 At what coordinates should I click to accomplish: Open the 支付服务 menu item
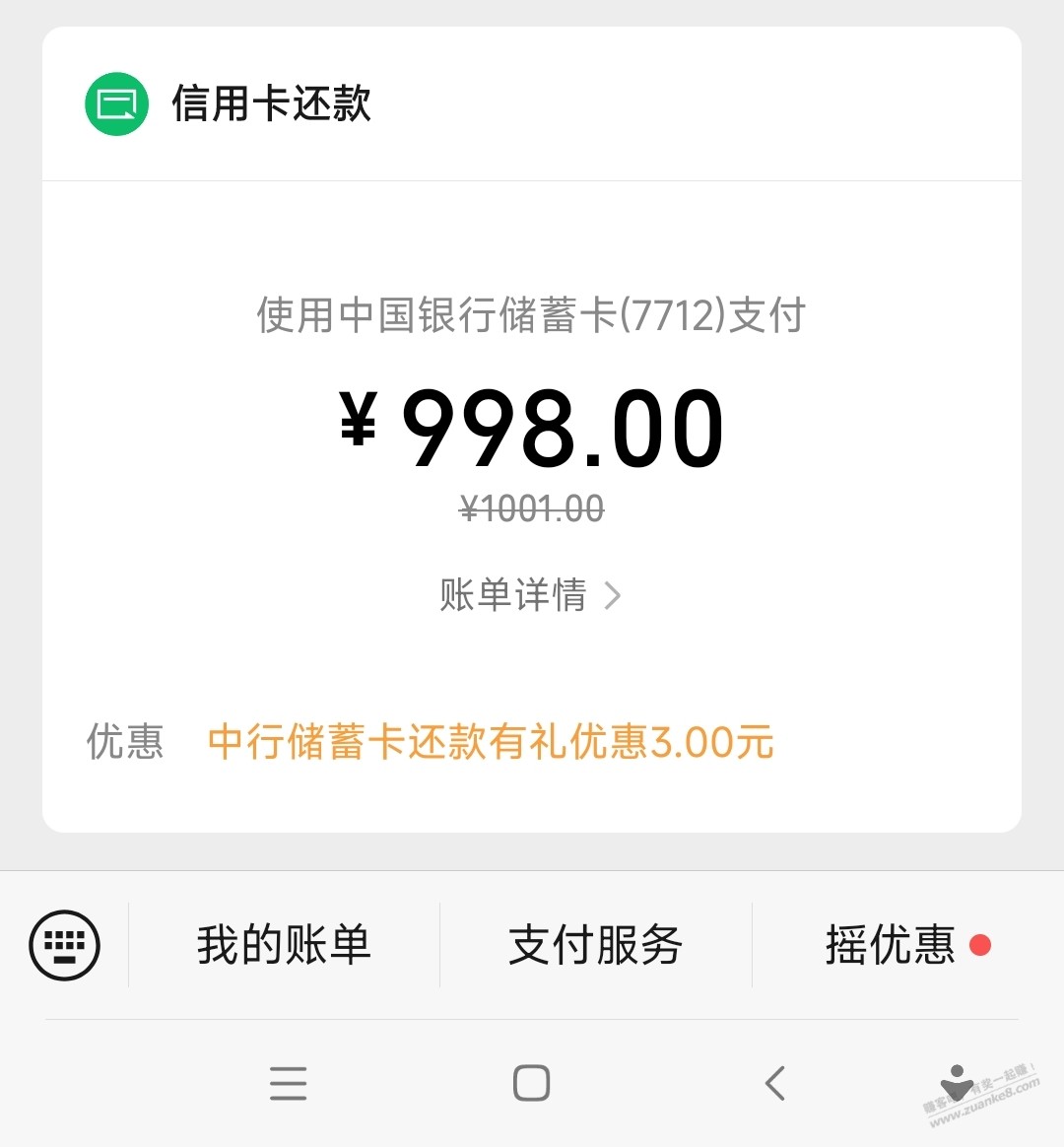point(595,944)
